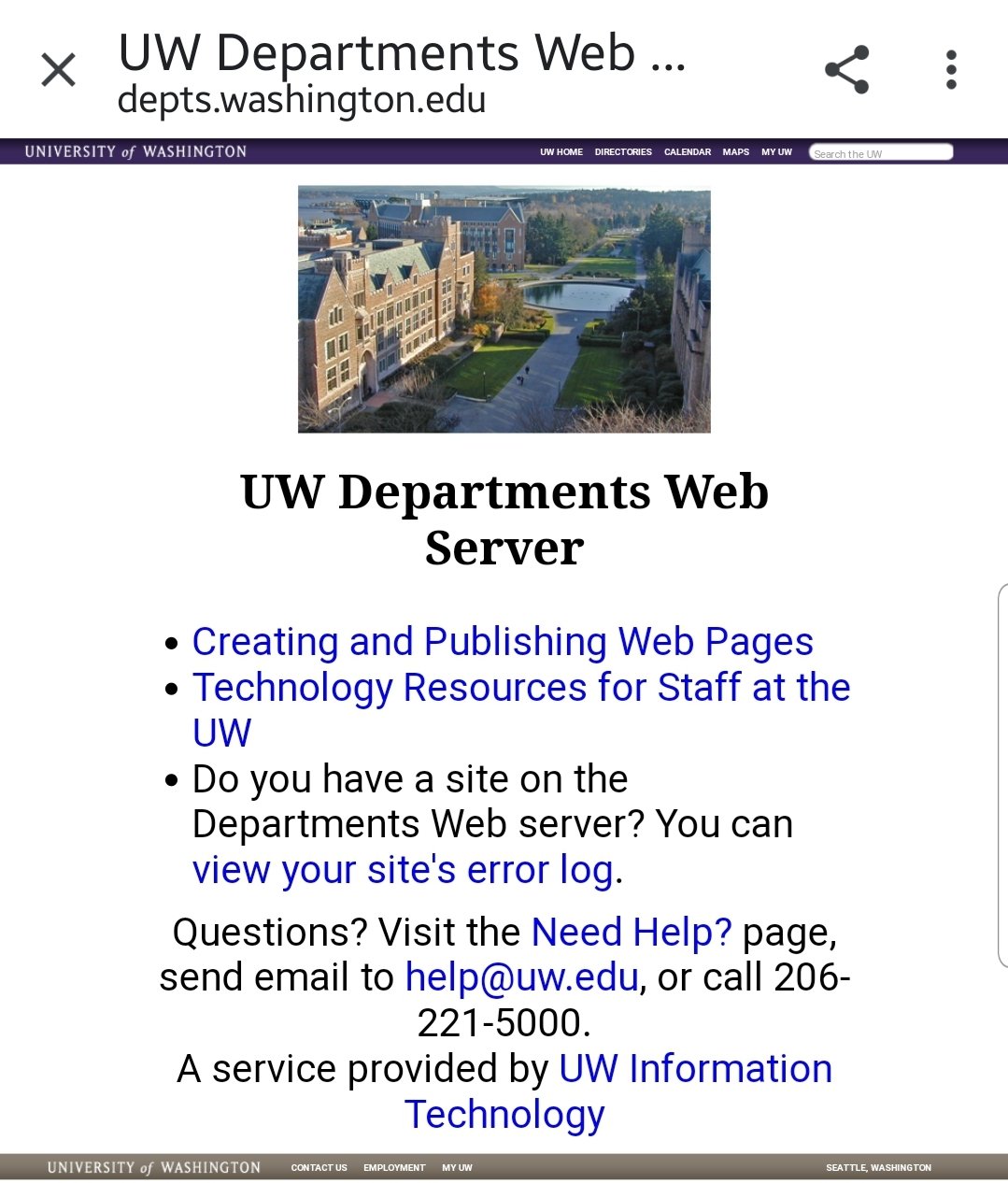
Task: Close the browser custom tab
Action: coord(58,70)
